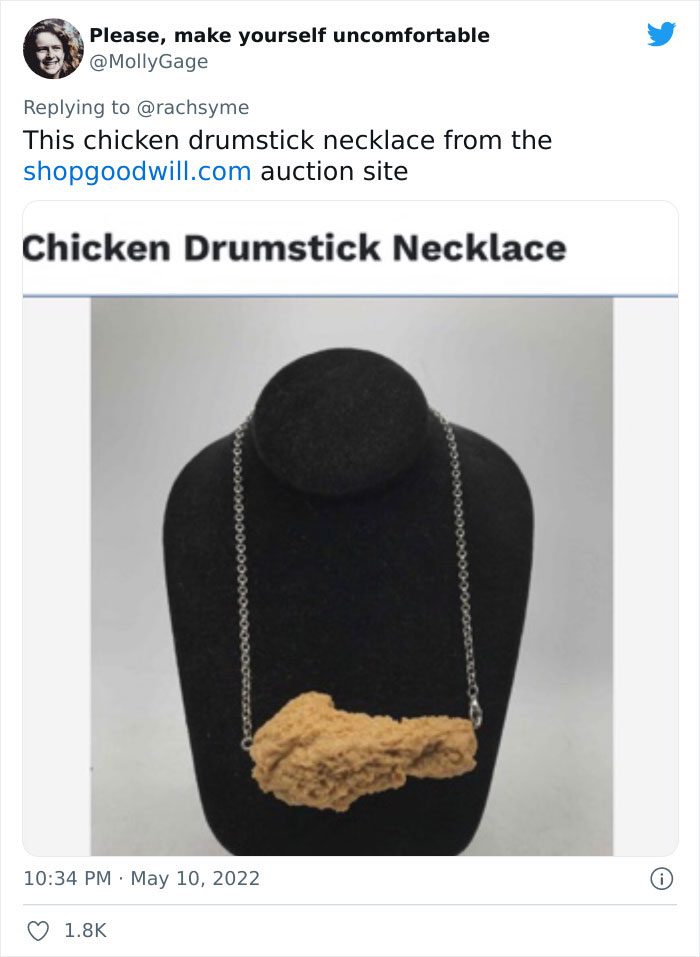This screenshot has width=700, height=957.
Task: Open the Chicken Drumstick Necklace image
Action: point(350,575)
